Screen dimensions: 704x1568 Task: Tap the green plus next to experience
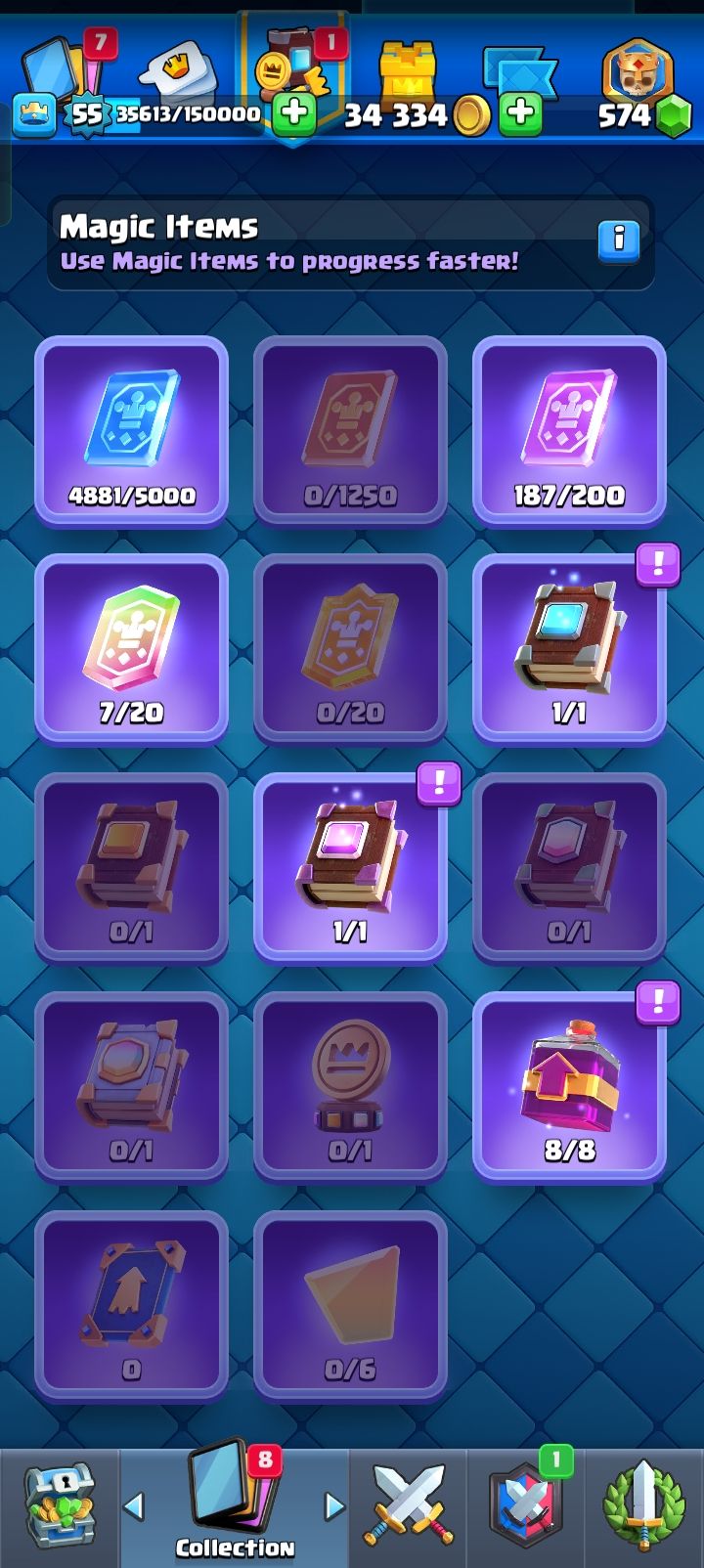293,113
